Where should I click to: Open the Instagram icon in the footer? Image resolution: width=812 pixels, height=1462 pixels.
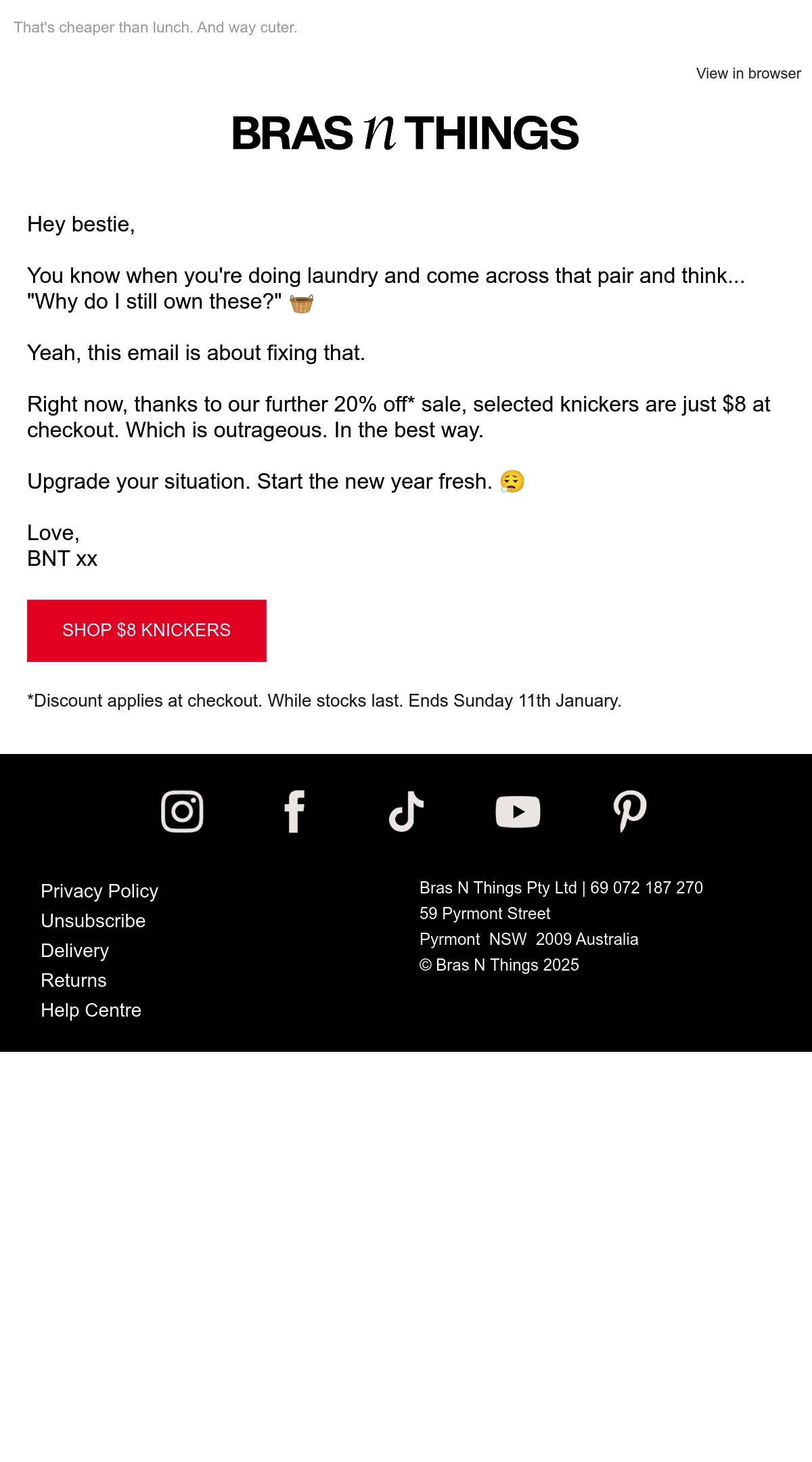[182, 811]
